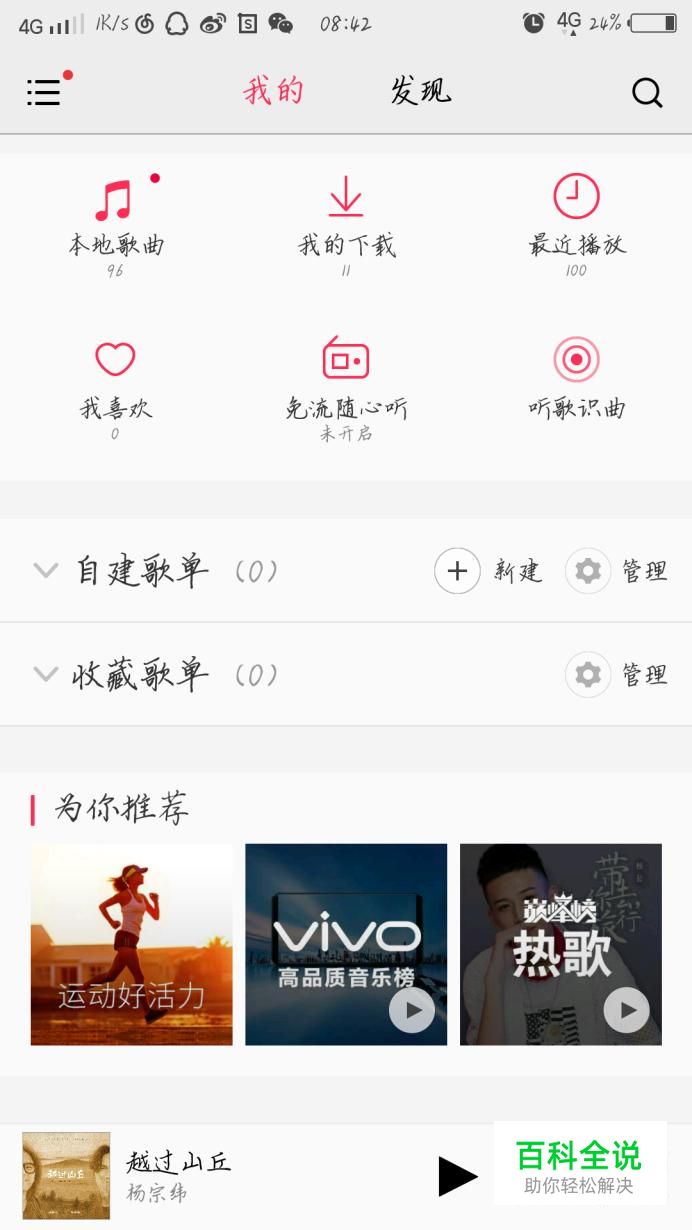Tap 管理 for 自建歌单
Screen dimensions: 692x1230
[x=616, y=571]
